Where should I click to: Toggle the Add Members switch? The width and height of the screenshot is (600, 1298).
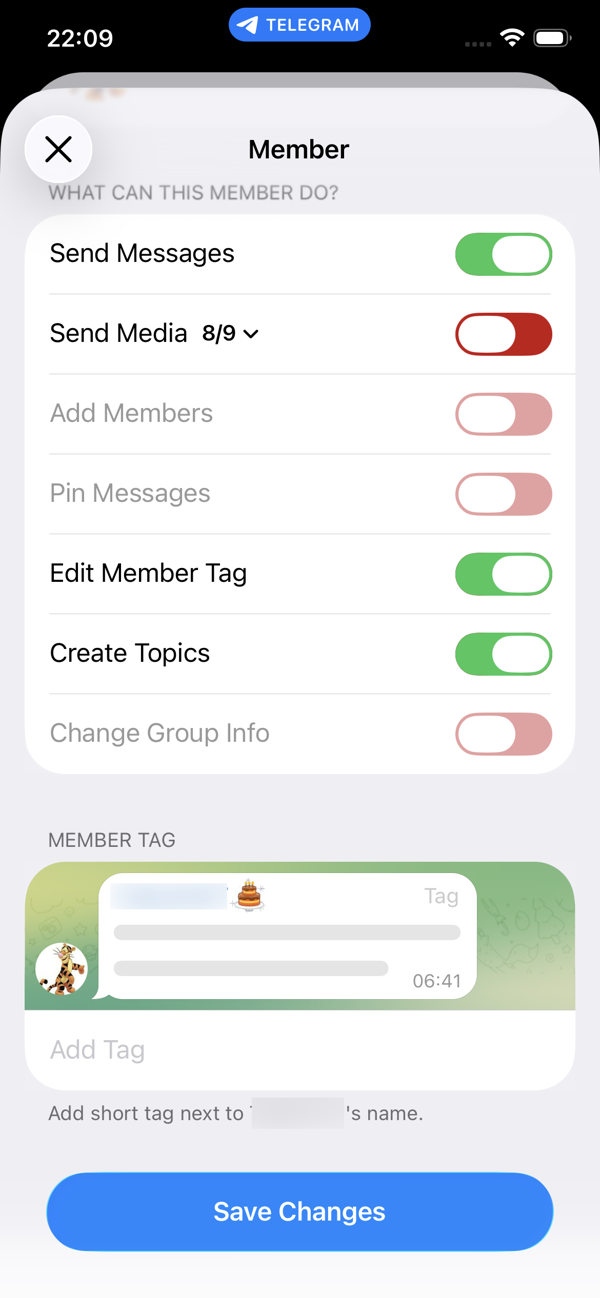pos(503,414)
